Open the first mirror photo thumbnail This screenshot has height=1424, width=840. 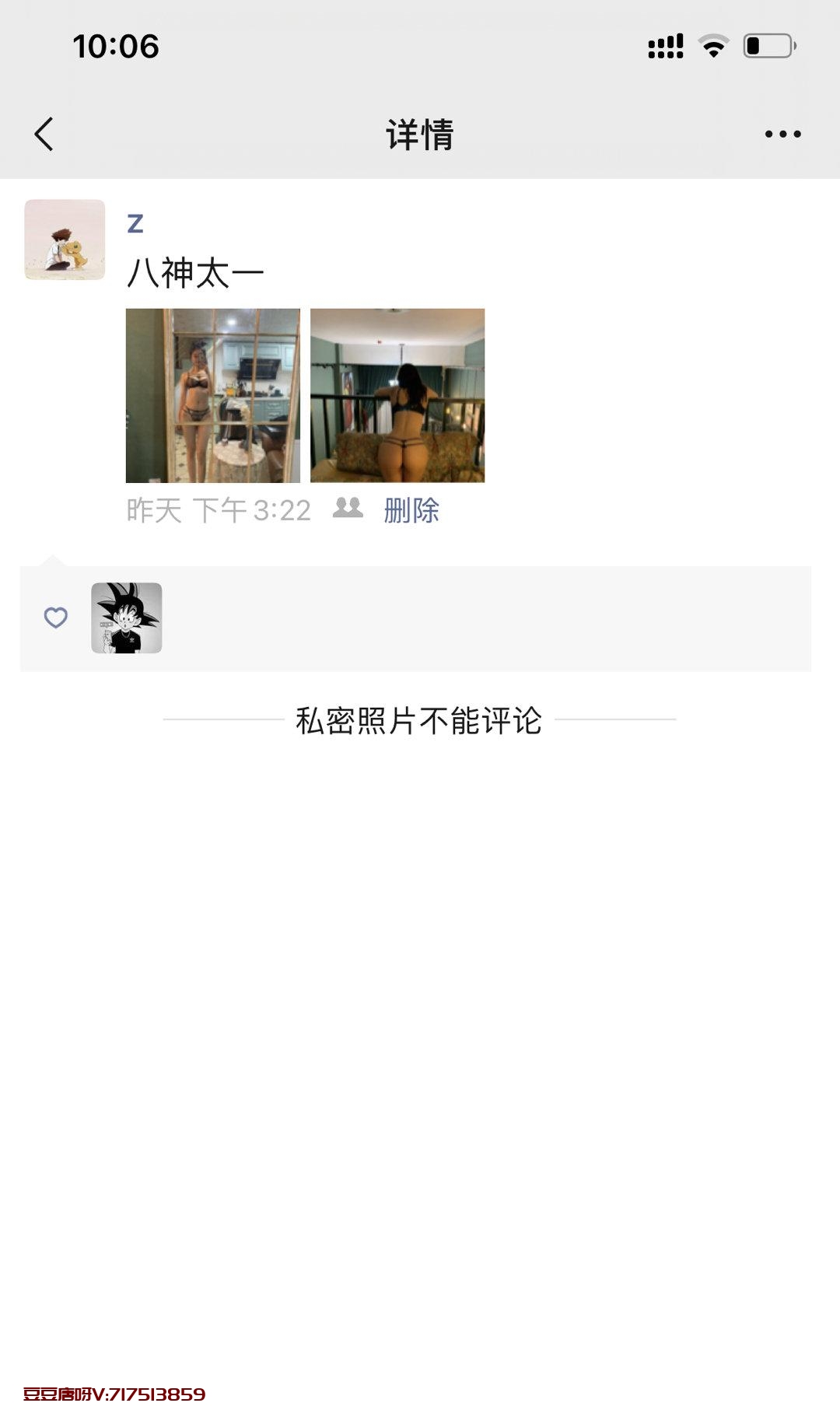212,395
